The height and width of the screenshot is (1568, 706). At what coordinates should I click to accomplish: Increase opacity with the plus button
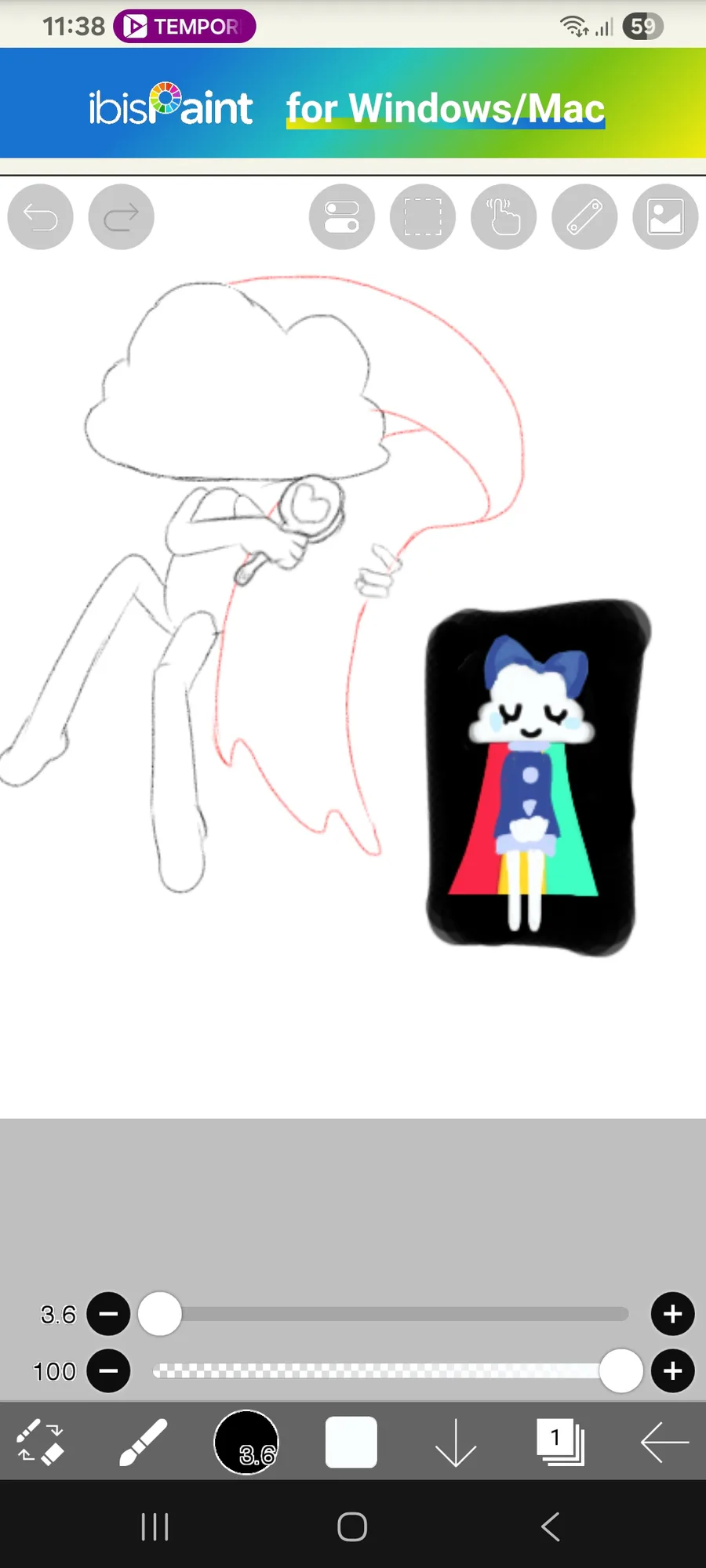(673, 1371)
